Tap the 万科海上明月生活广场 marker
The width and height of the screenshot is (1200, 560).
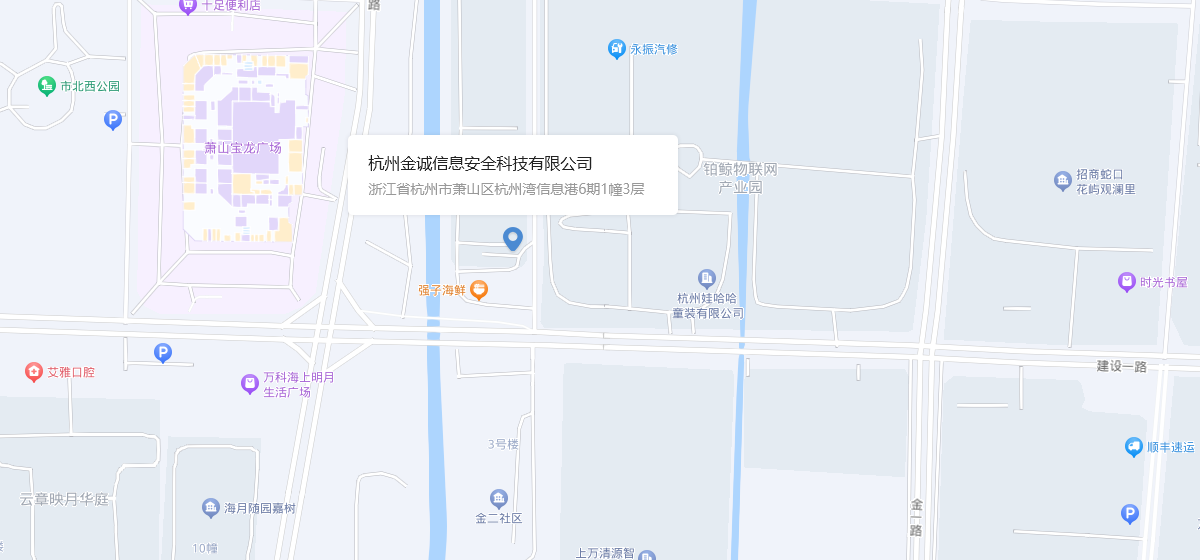click(x=249, y=383)
